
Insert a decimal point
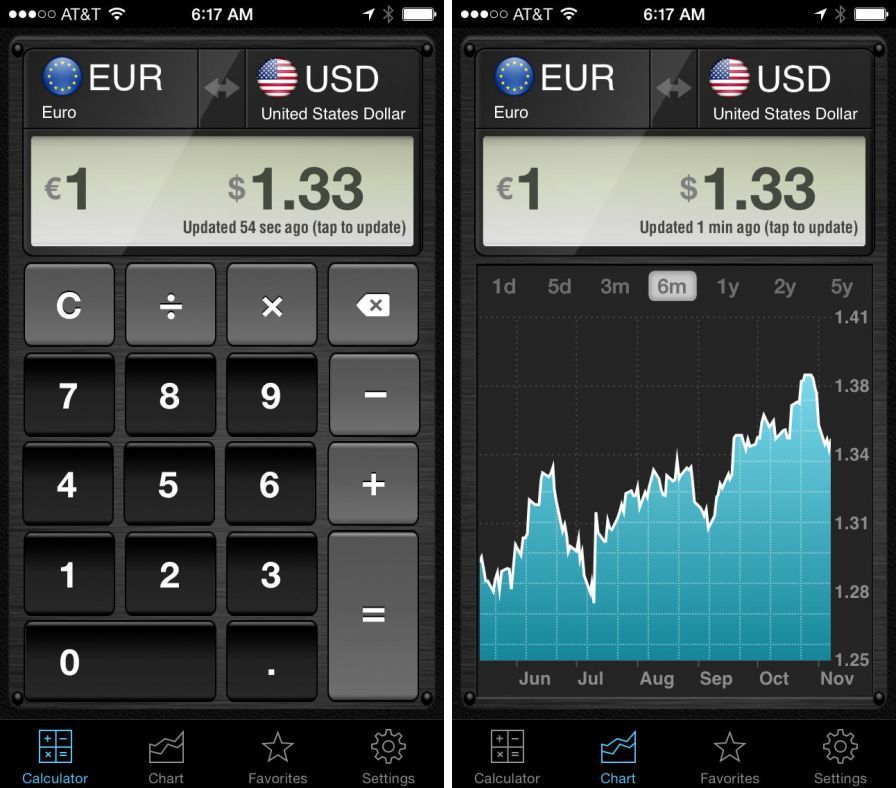(x=271, y=661)
